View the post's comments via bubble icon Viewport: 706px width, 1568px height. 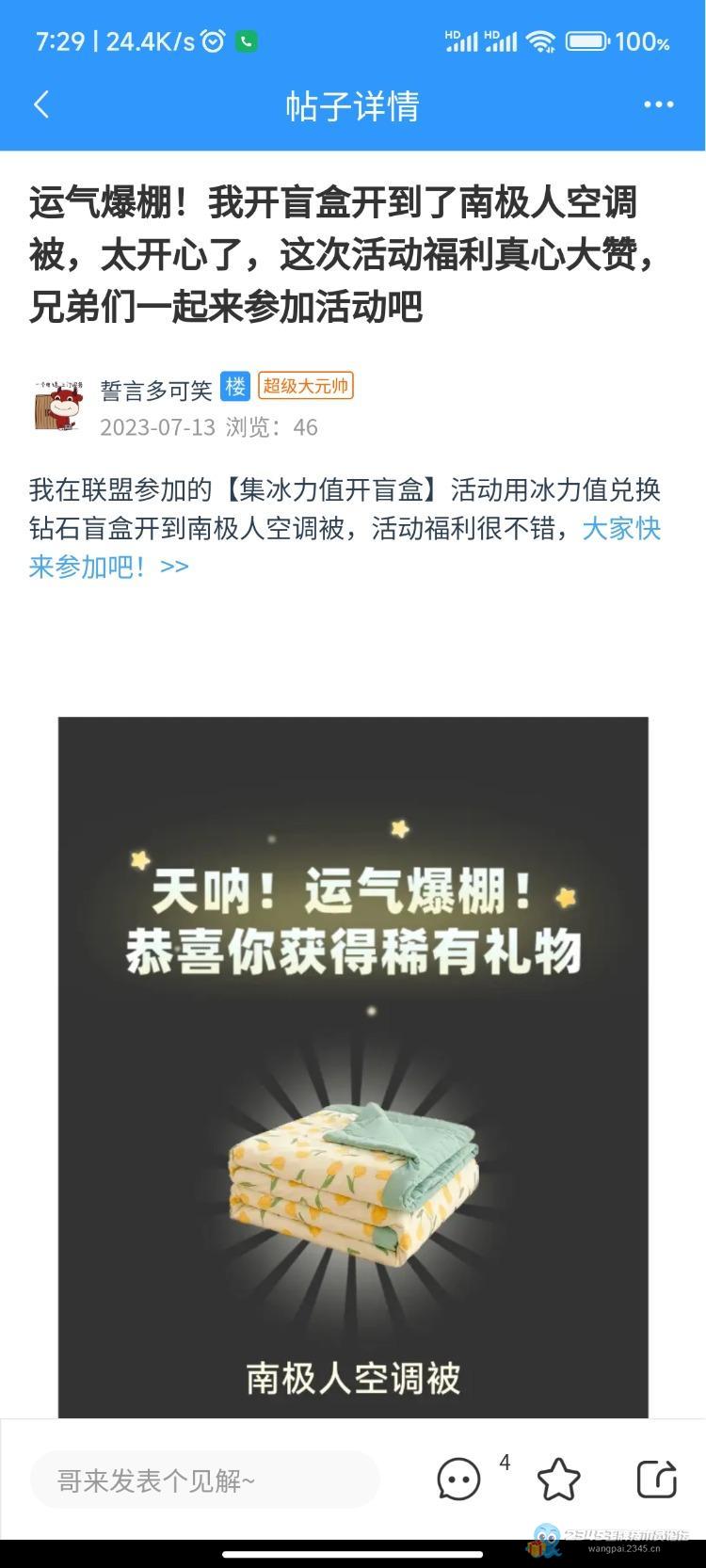pyautogui.click(x=459, y=1480)
